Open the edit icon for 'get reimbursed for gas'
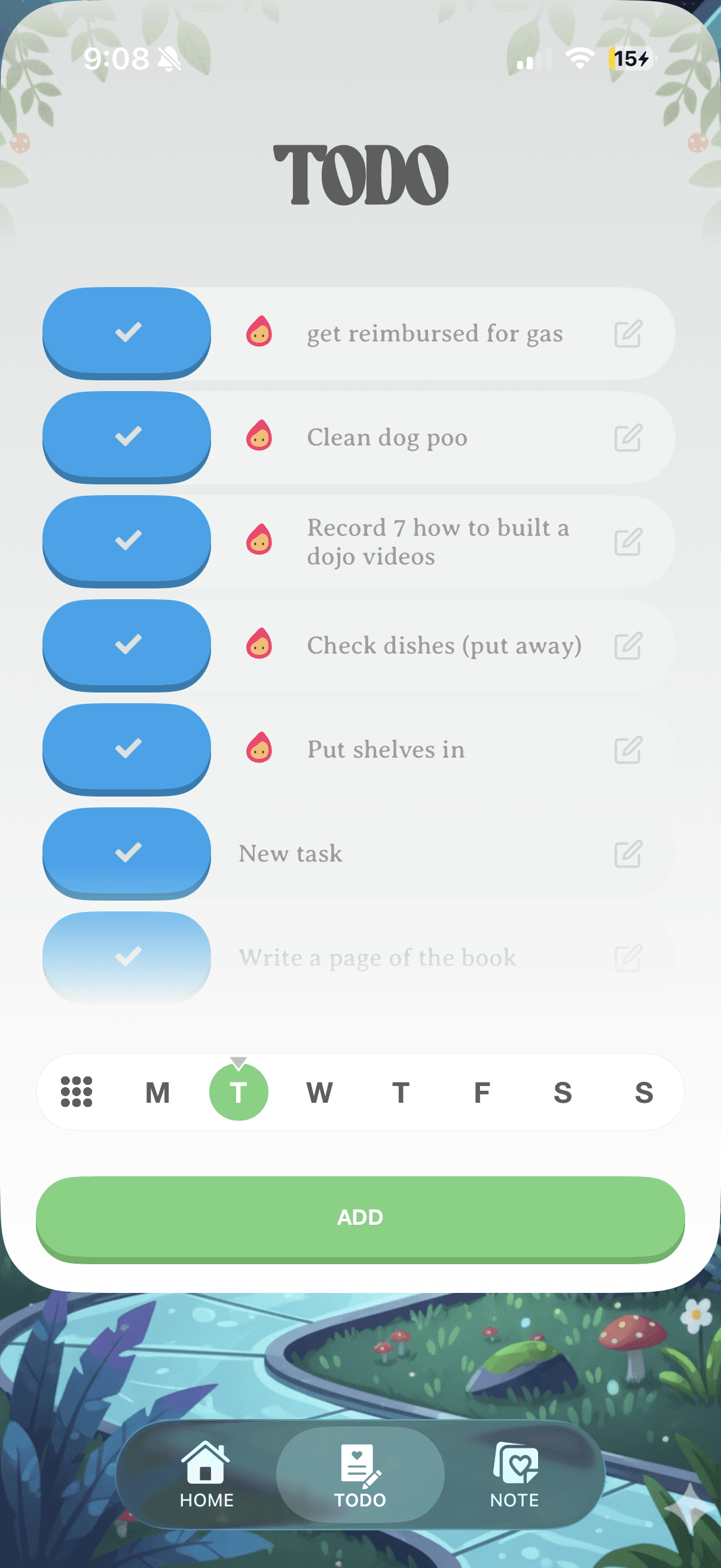Screen dimensions: 721x1568 tap(630, 333)
